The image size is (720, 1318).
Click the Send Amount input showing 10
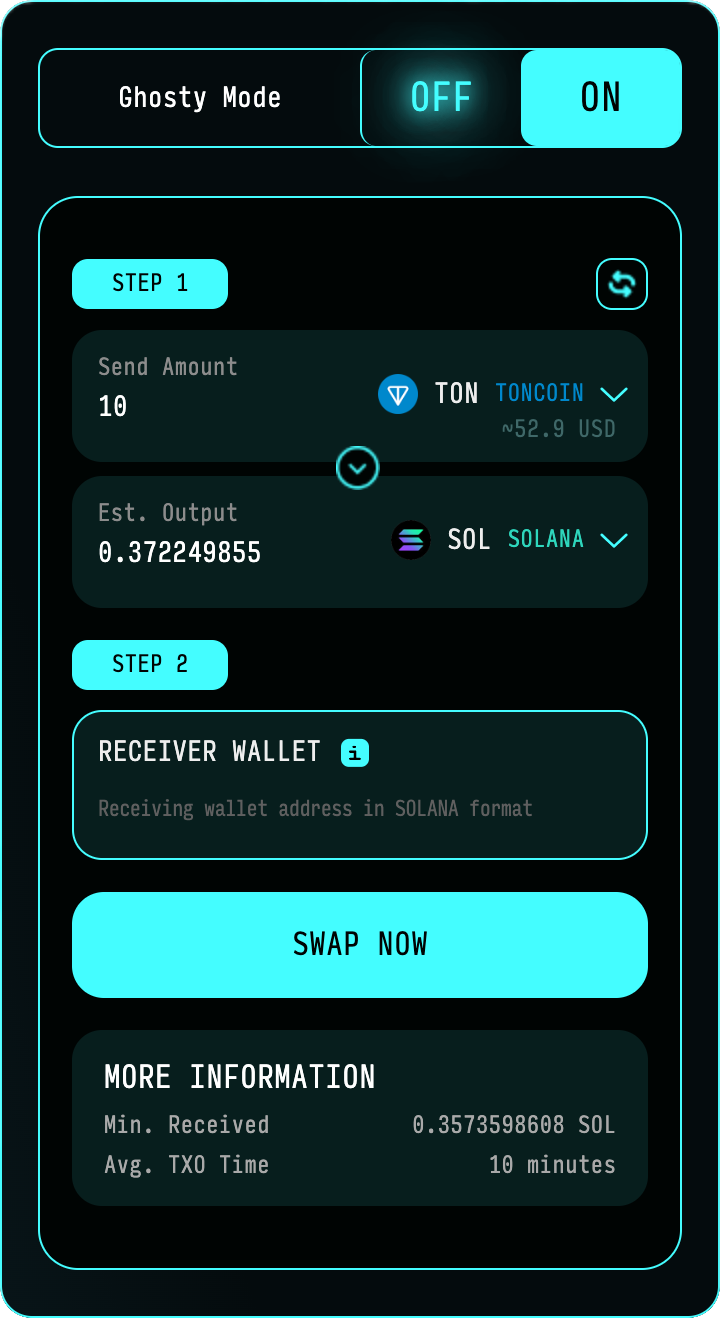click(x=113, y=406)
